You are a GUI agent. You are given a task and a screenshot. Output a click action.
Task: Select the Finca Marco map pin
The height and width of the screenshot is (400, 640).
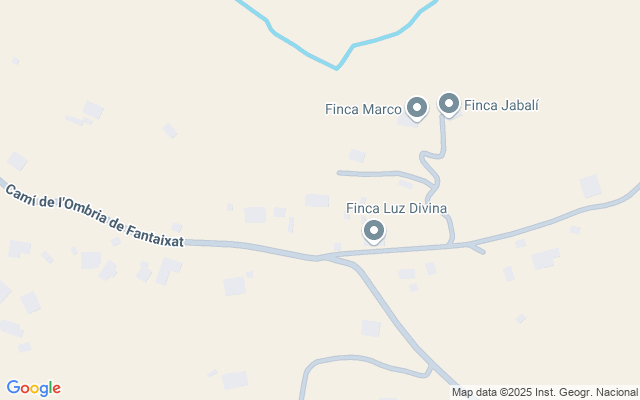(x=417, y=107)
